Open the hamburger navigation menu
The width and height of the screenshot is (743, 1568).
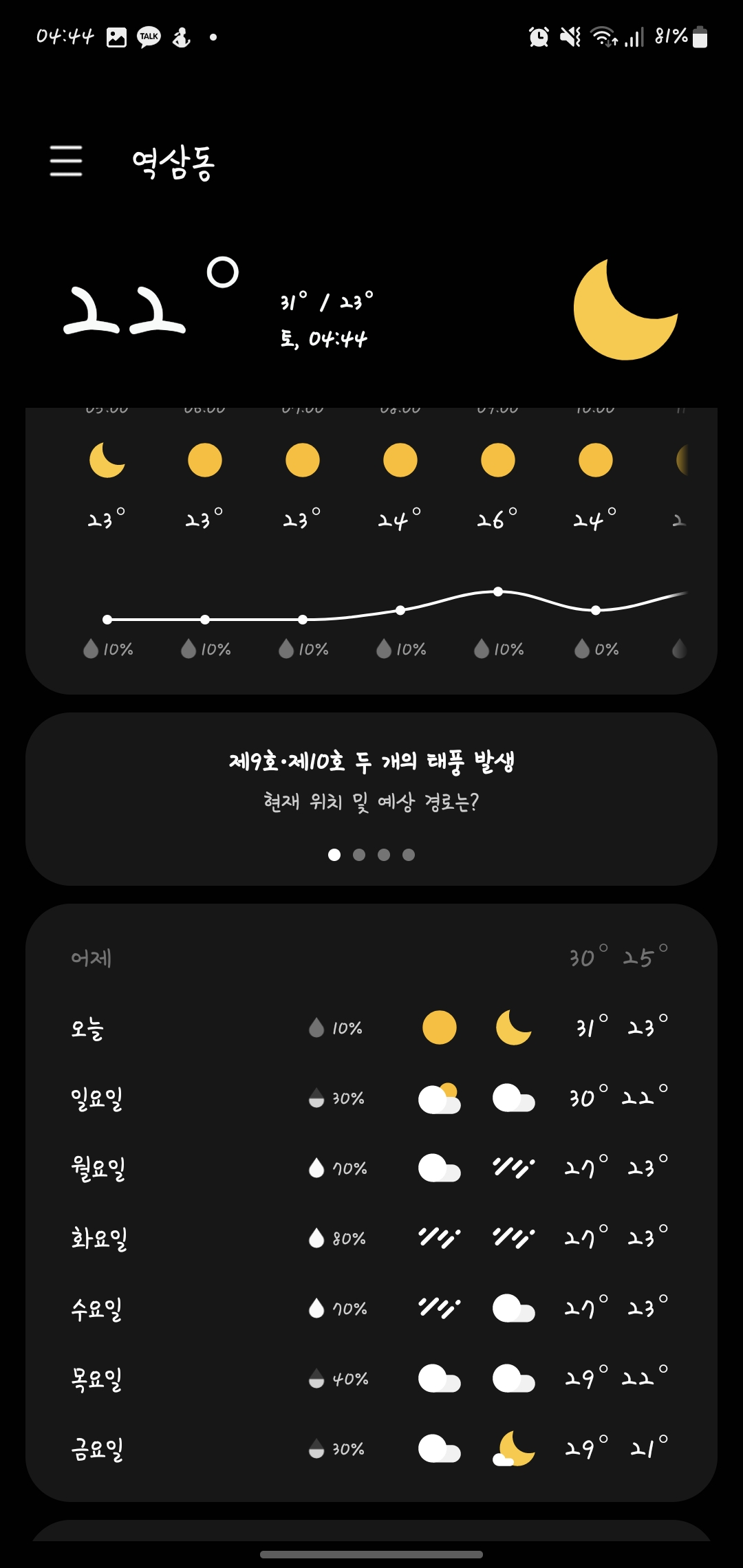pos(67,160)
